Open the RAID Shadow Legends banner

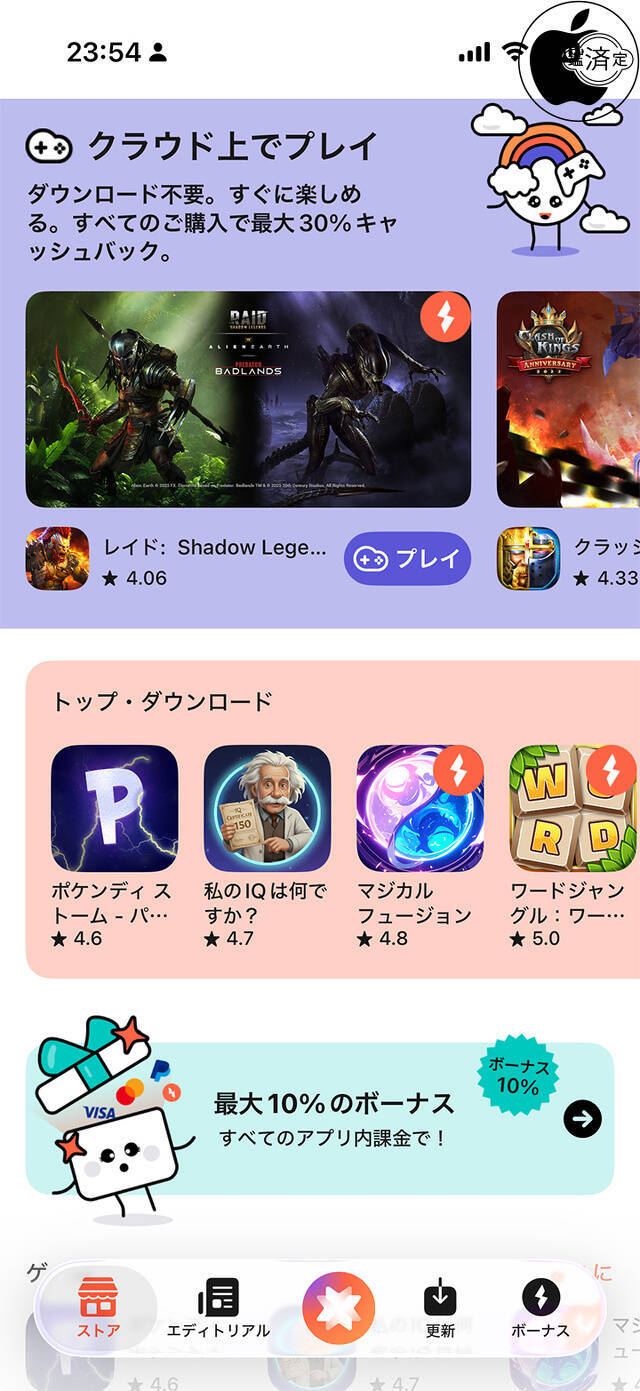[248, 399]
